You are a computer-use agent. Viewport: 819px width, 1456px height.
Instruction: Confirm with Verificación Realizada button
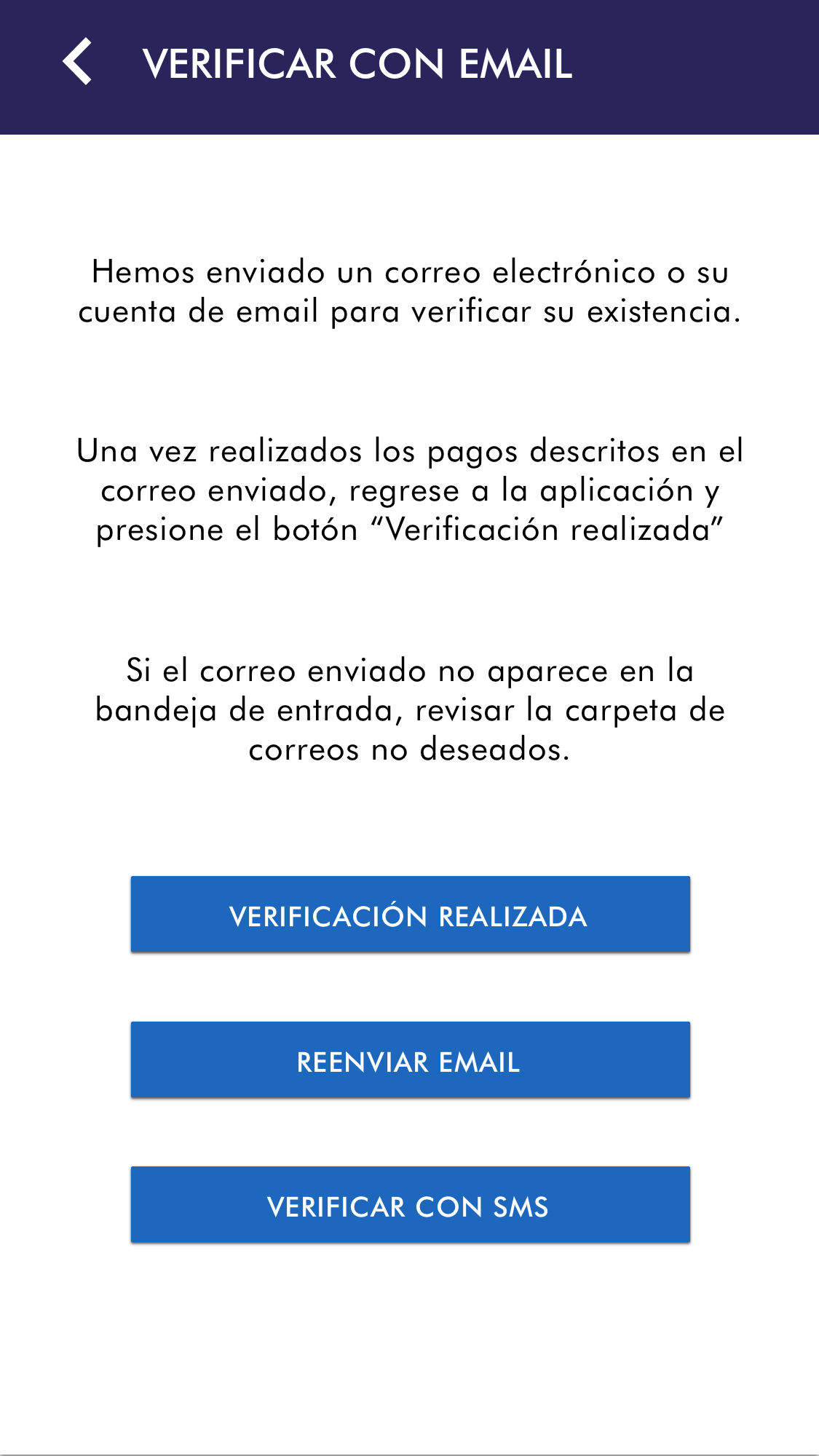click(410, 914)
